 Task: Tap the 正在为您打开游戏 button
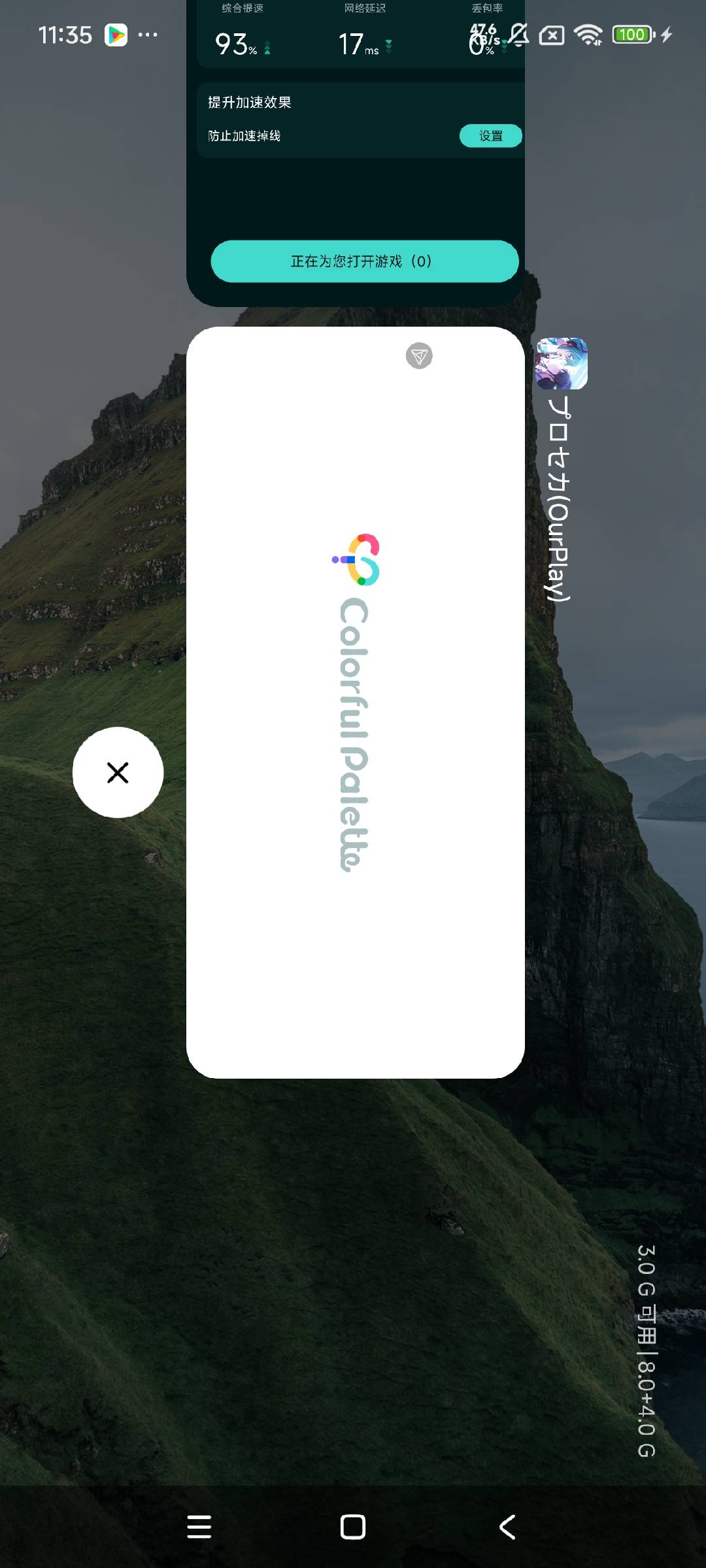coord(364,261)
